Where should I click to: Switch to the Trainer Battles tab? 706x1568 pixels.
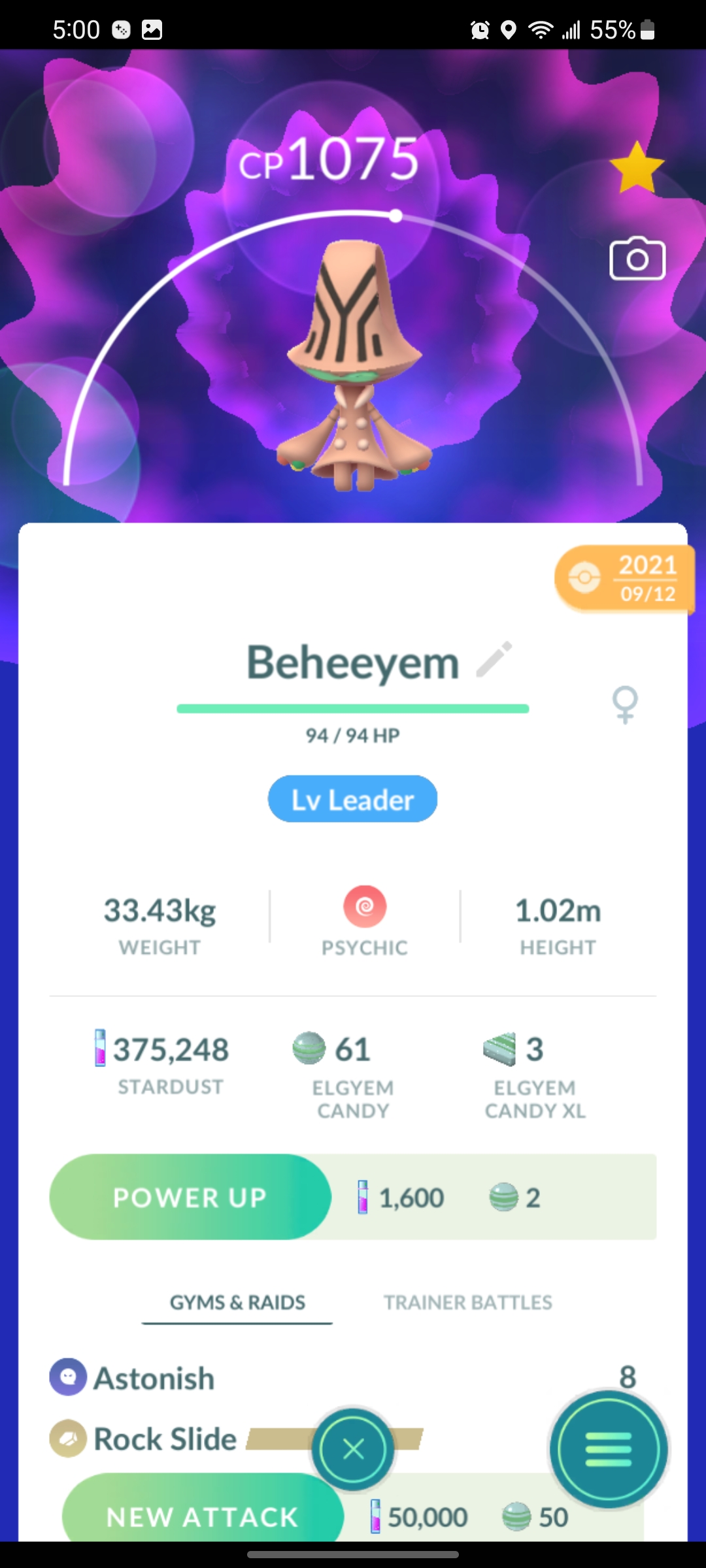tap(467, 1303)
